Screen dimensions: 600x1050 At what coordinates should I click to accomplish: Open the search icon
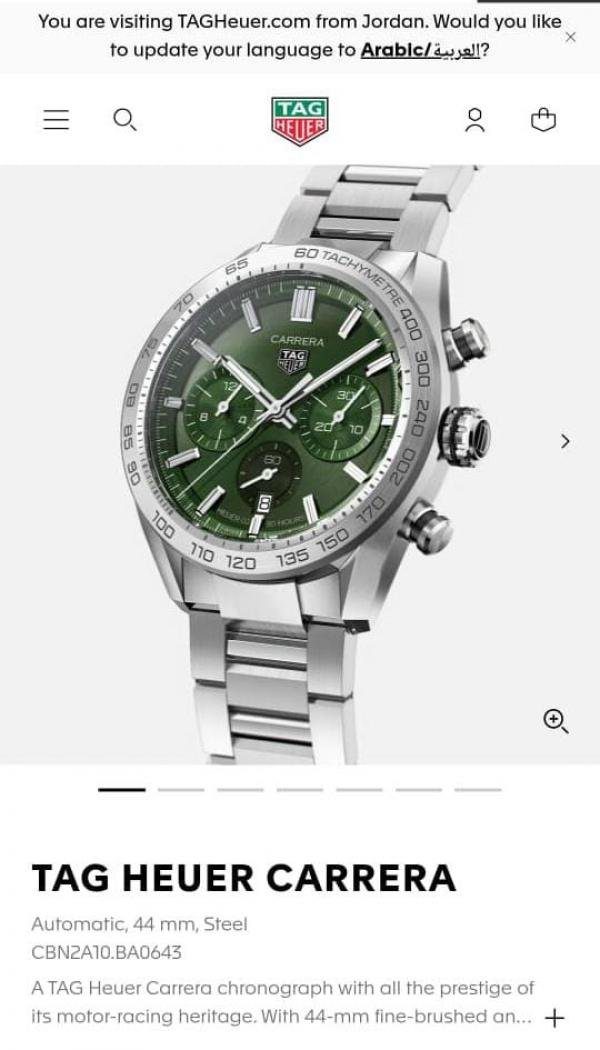coord(124,120)
